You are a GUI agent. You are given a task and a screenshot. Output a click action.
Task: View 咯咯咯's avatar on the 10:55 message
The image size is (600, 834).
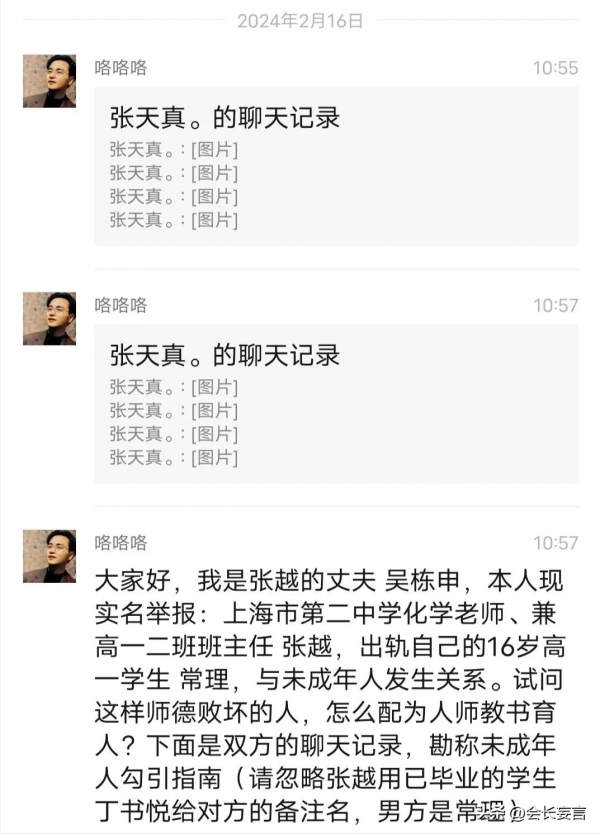click(x=49, y=81)
